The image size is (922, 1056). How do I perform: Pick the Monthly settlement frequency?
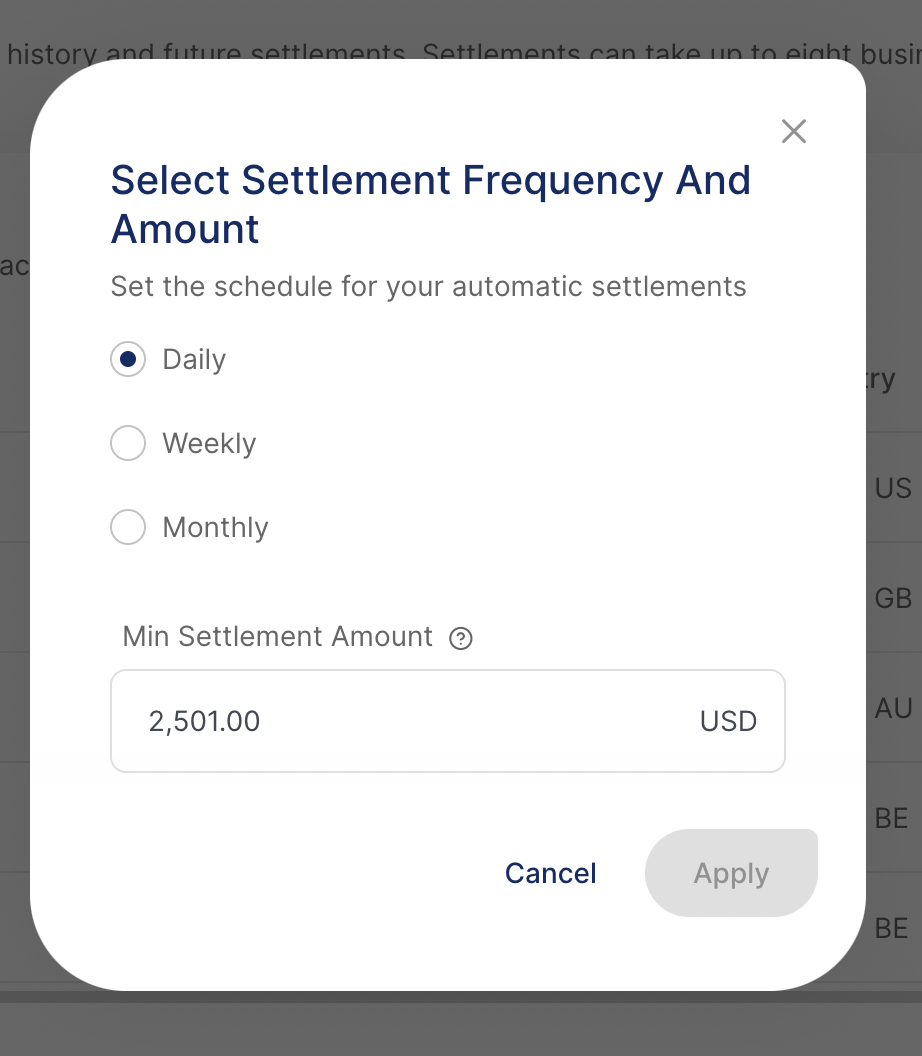(128, 527)
